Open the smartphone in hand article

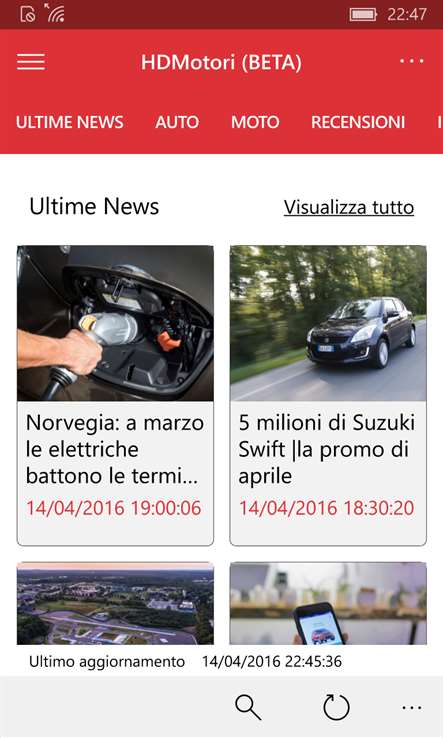328,603
